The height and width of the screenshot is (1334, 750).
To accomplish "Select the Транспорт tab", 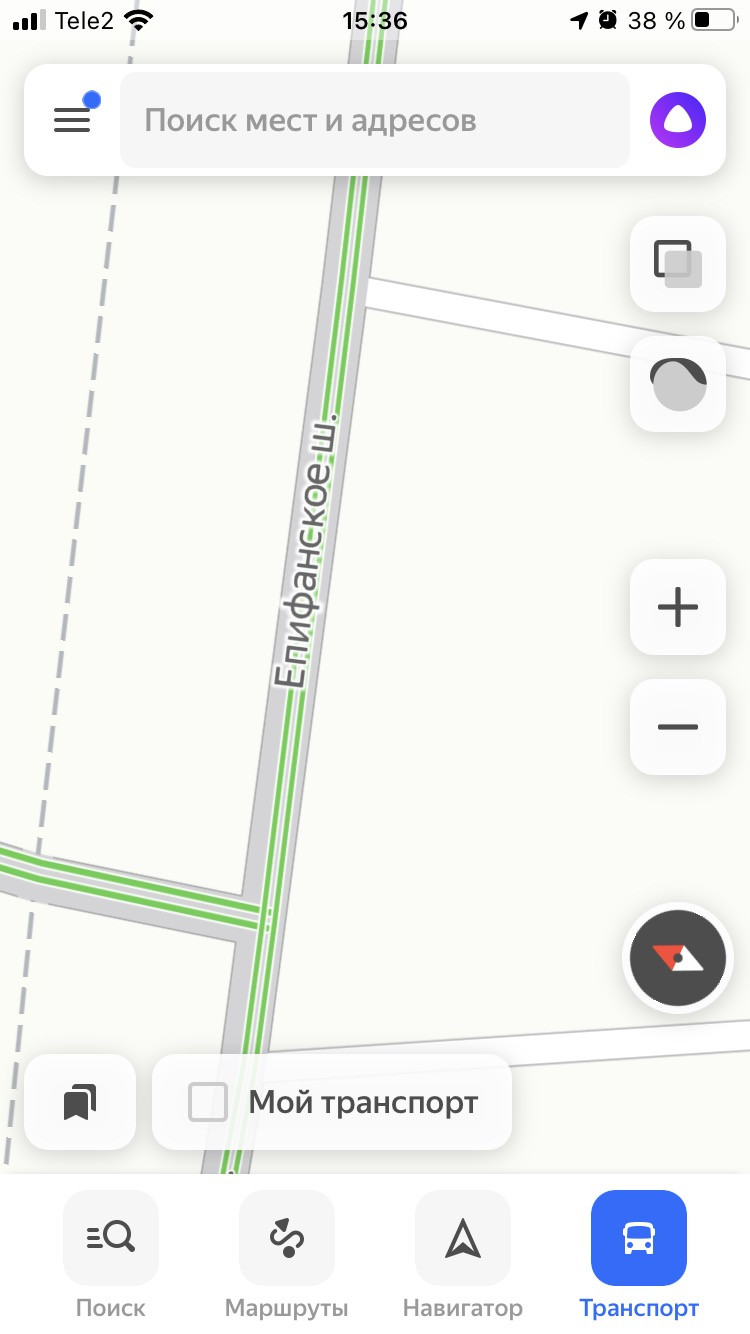I will coord(638,1254).
